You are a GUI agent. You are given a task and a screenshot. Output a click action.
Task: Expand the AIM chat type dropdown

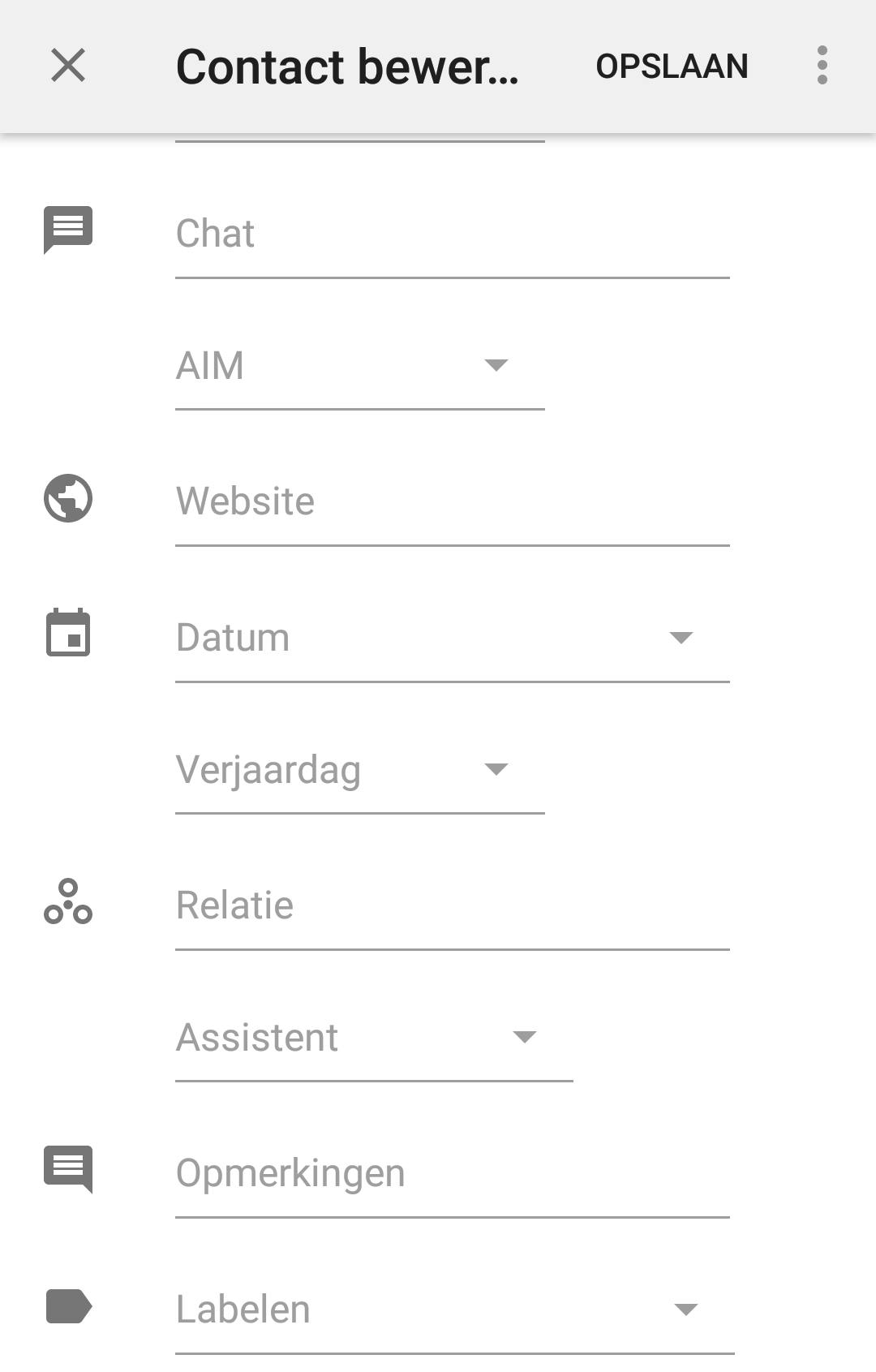pyautogui.click(x=359, y=367)
